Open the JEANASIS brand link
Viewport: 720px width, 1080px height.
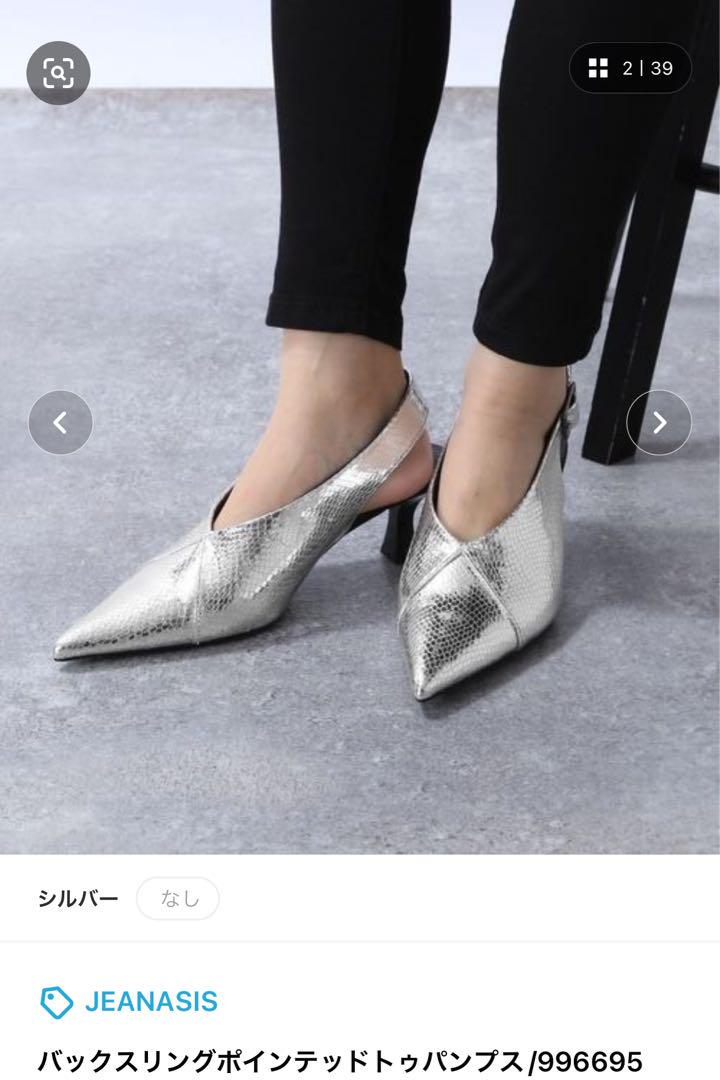pos(128,1001)
